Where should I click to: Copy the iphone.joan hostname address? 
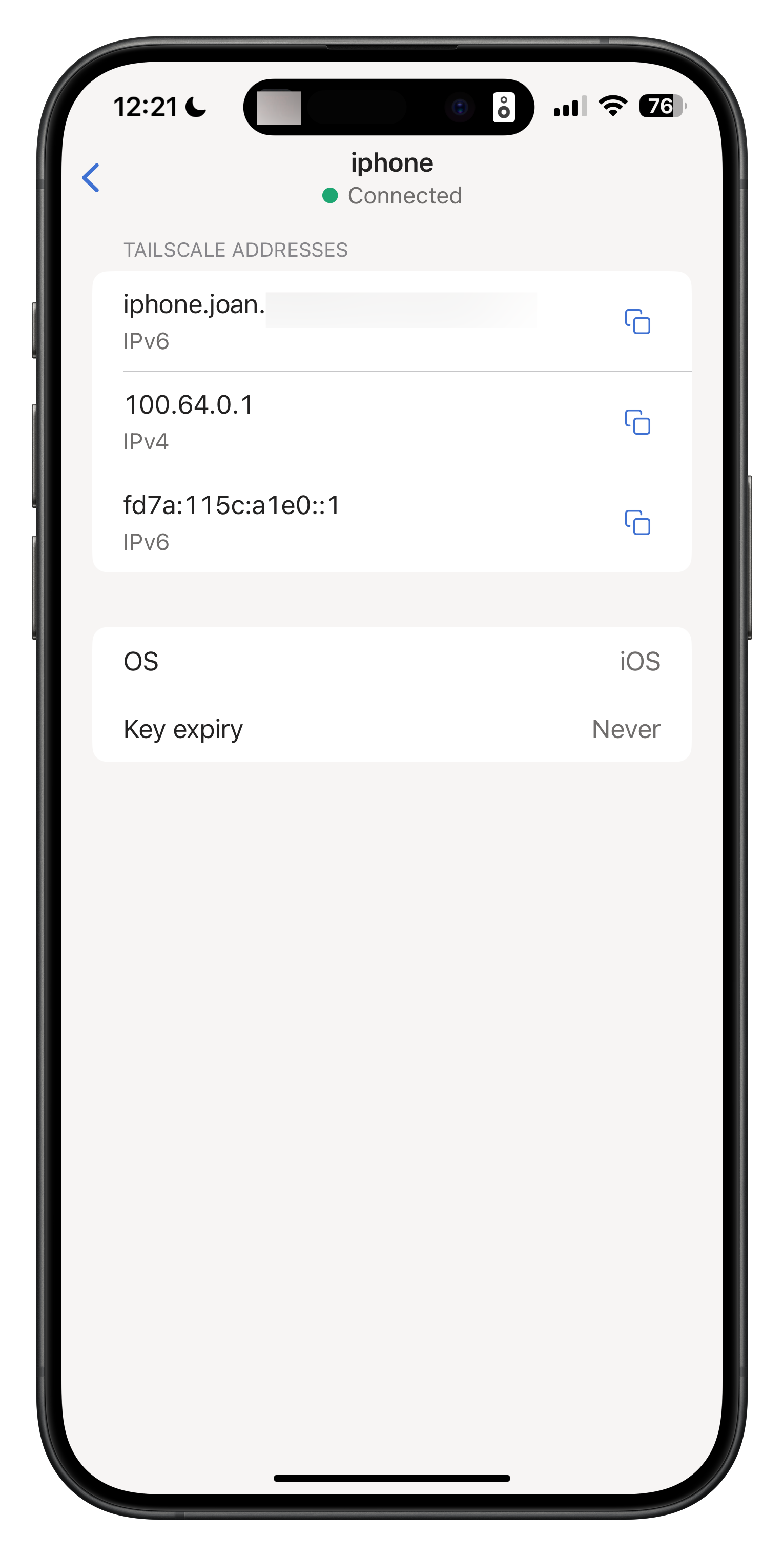coord(637,321)
